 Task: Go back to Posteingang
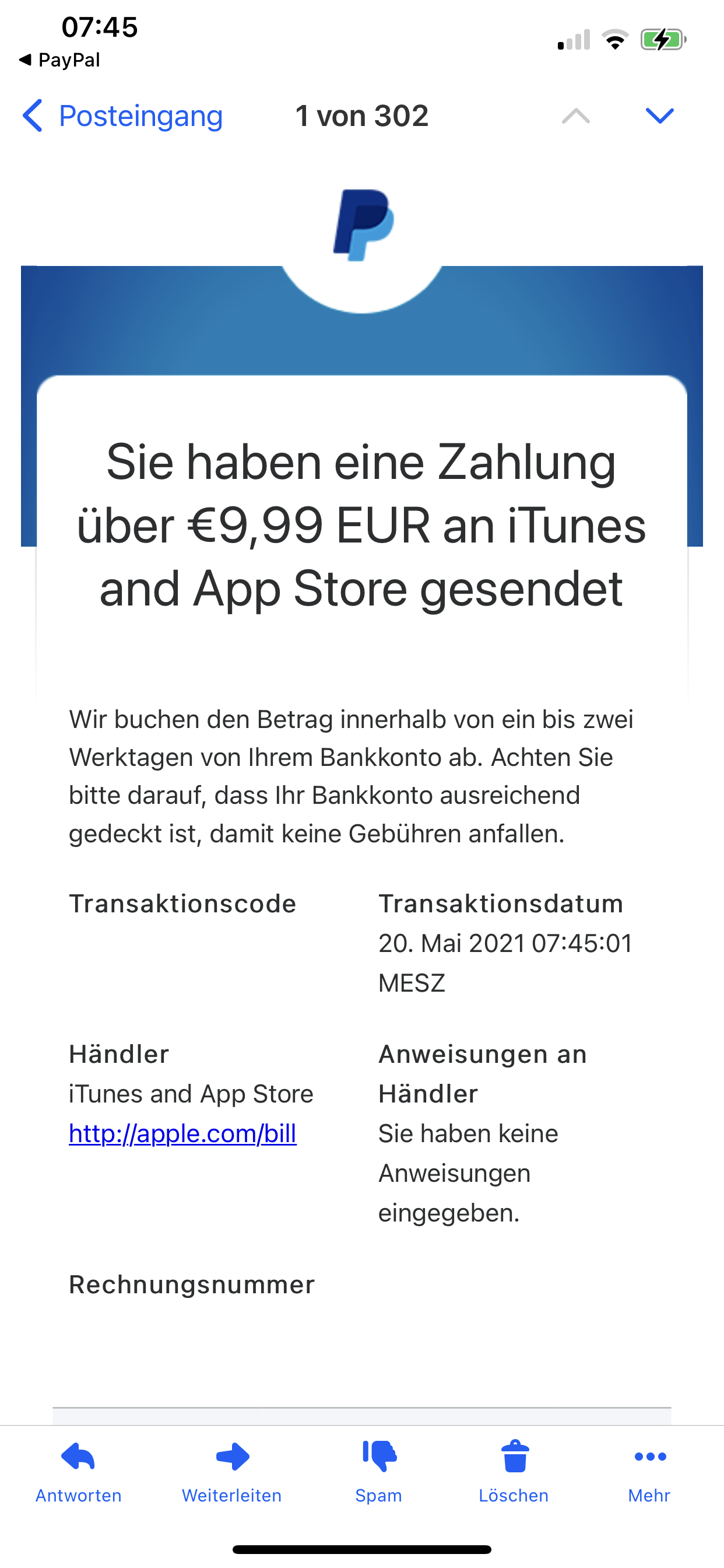point(122,116)
